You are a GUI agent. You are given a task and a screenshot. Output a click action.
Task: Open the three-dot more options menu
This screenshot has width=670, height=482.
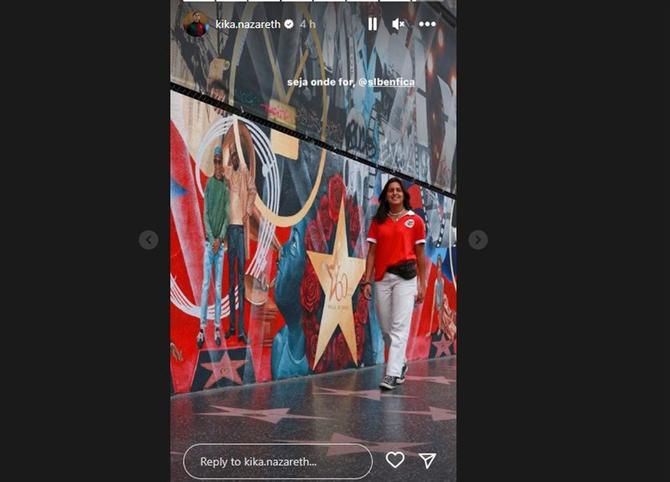[427, 24]
